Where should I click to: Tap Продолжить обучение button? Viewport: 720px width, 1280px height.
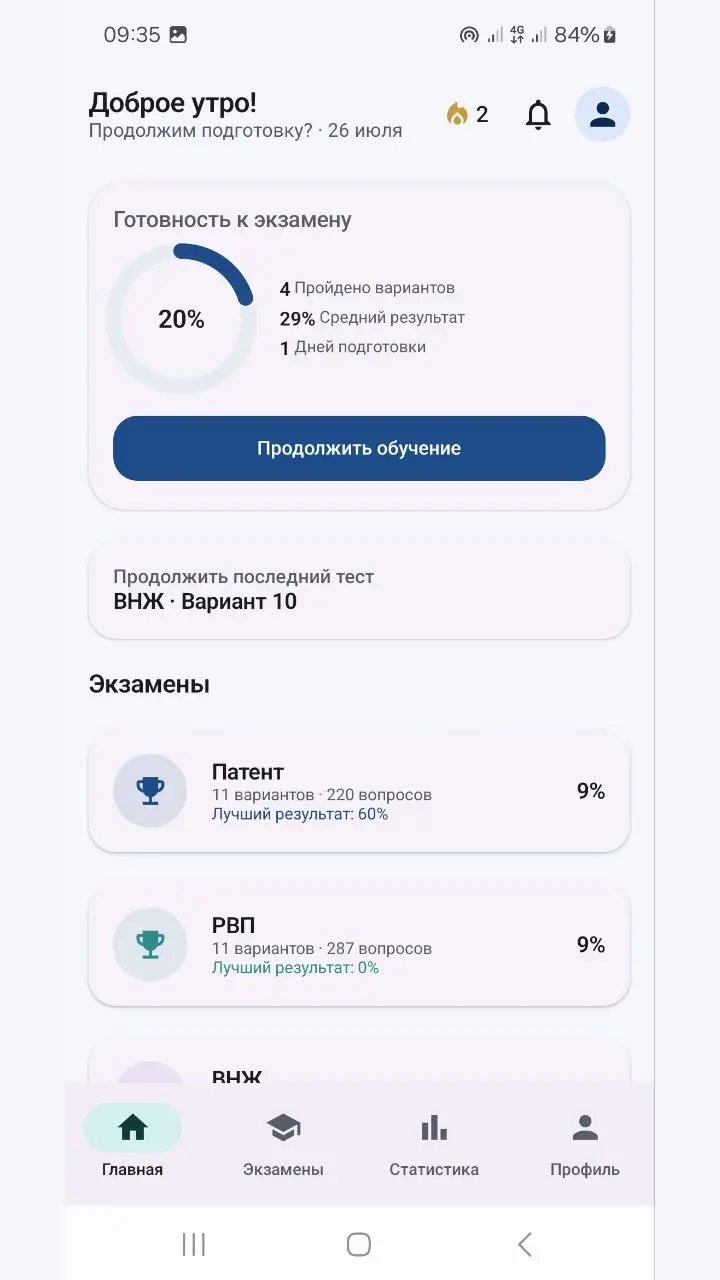coord(359,448)
